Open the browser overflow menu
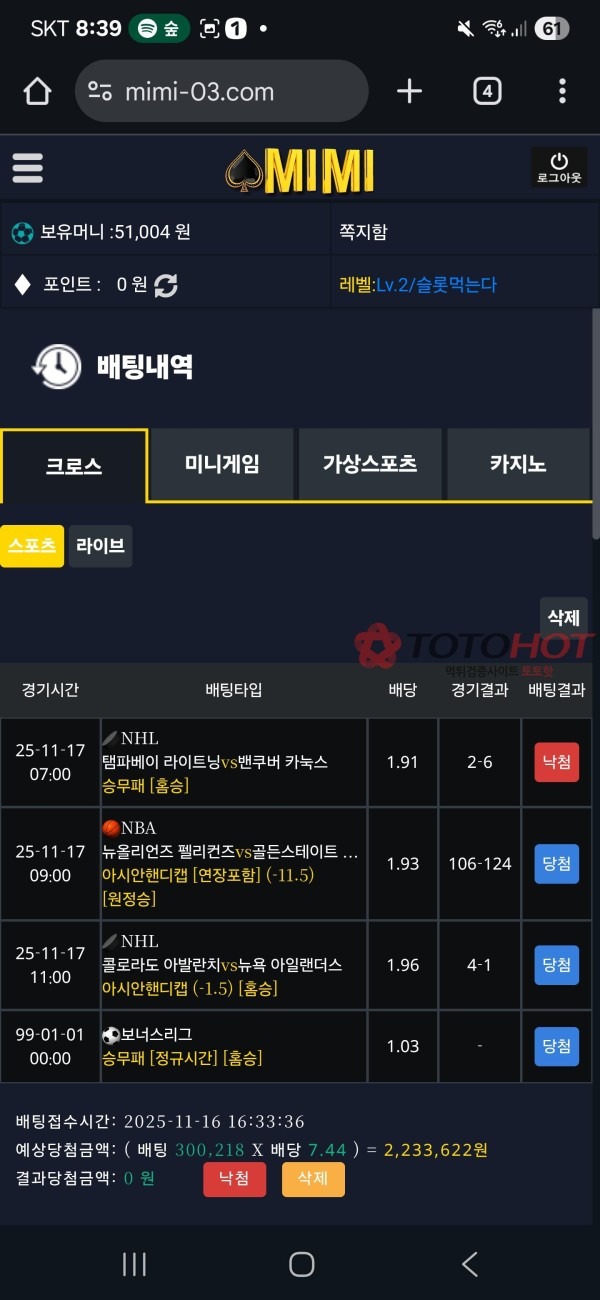The width and height of the screenshot is (600, 1300). (x=562, y=92)
